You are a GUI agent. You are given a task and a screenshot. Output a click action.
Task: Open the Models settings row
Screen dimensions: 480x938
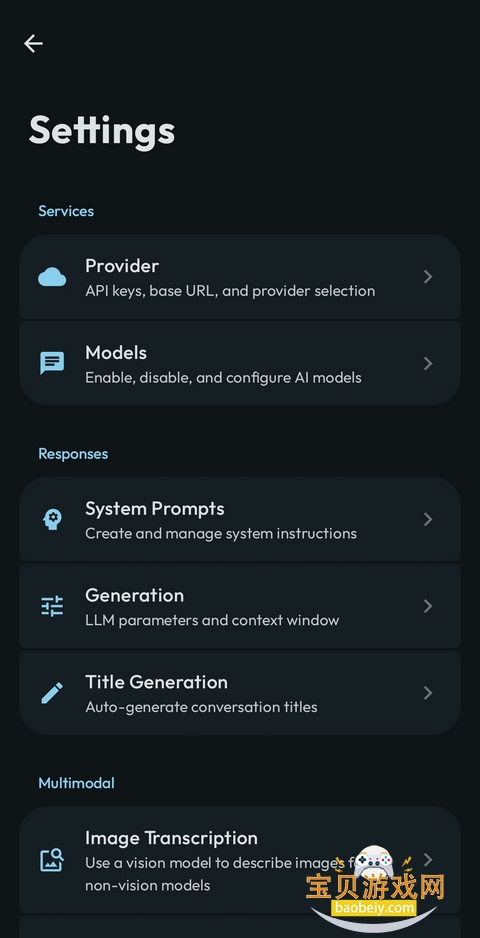pos(240,364)
